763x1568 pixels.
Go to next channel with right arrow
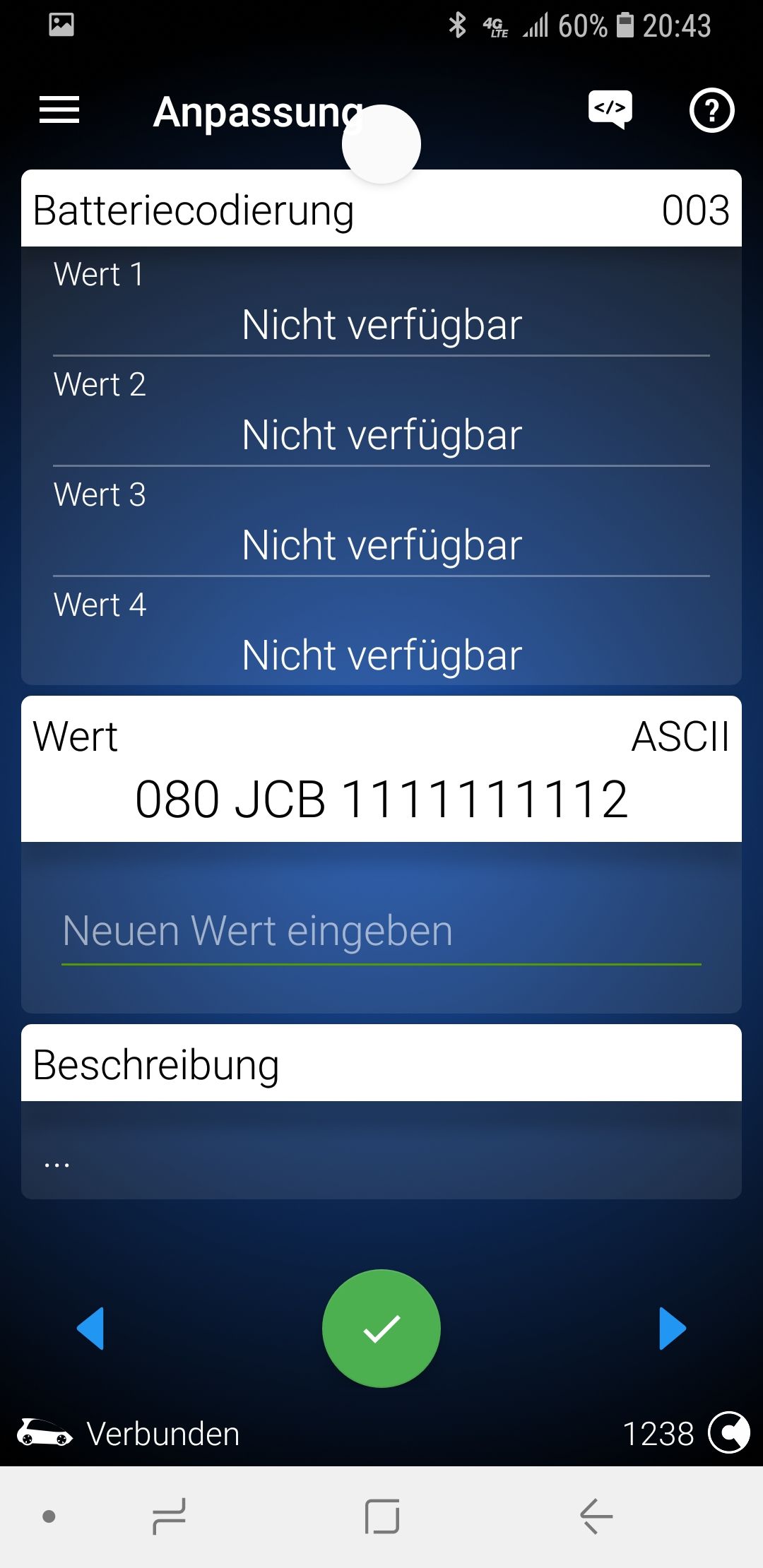673,1329
